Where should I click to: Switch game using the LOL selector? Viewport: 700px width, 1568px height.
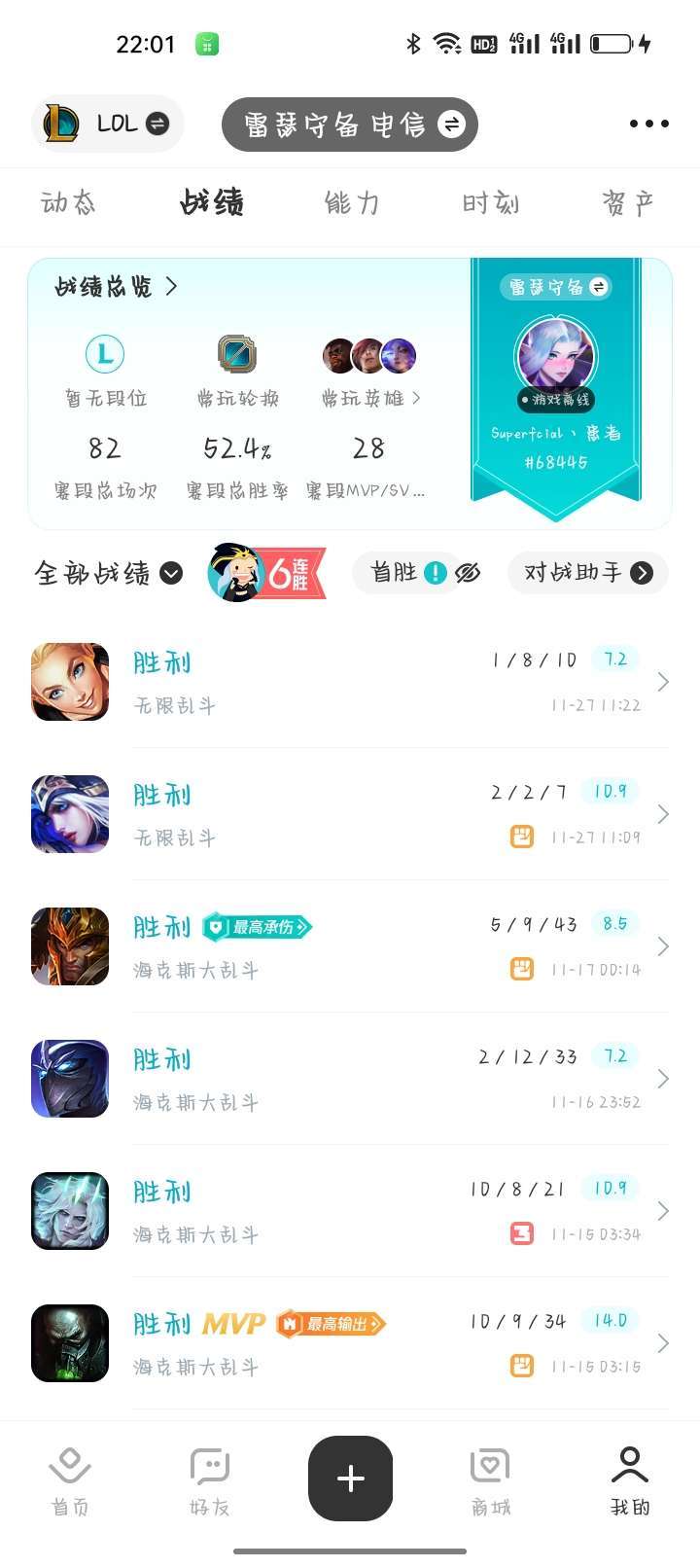(108, 124)
